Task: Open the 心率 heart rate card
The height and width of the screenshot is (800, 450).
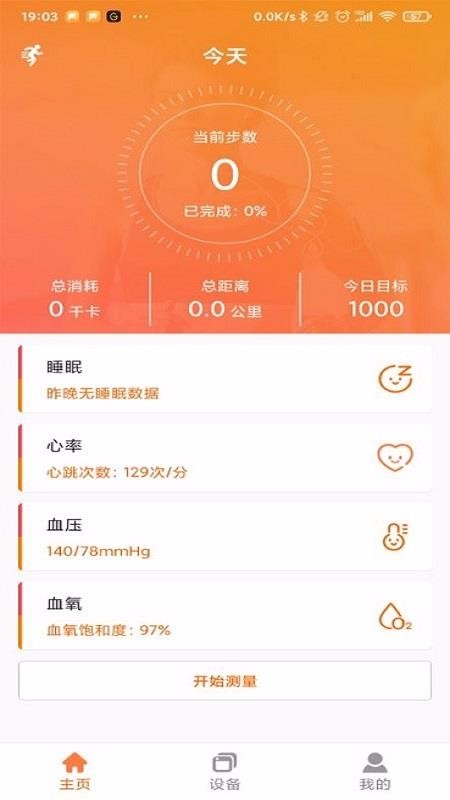Action: [x=225, y=458]
